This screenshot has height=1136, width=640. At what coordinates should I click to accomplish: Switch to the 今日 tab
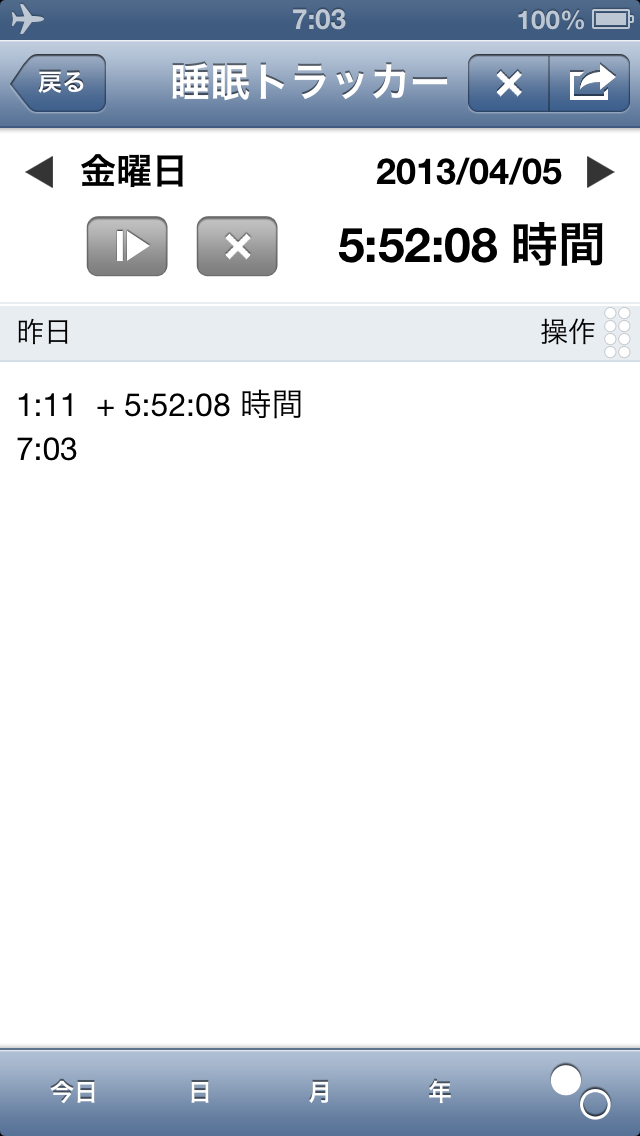point(74,1092)
